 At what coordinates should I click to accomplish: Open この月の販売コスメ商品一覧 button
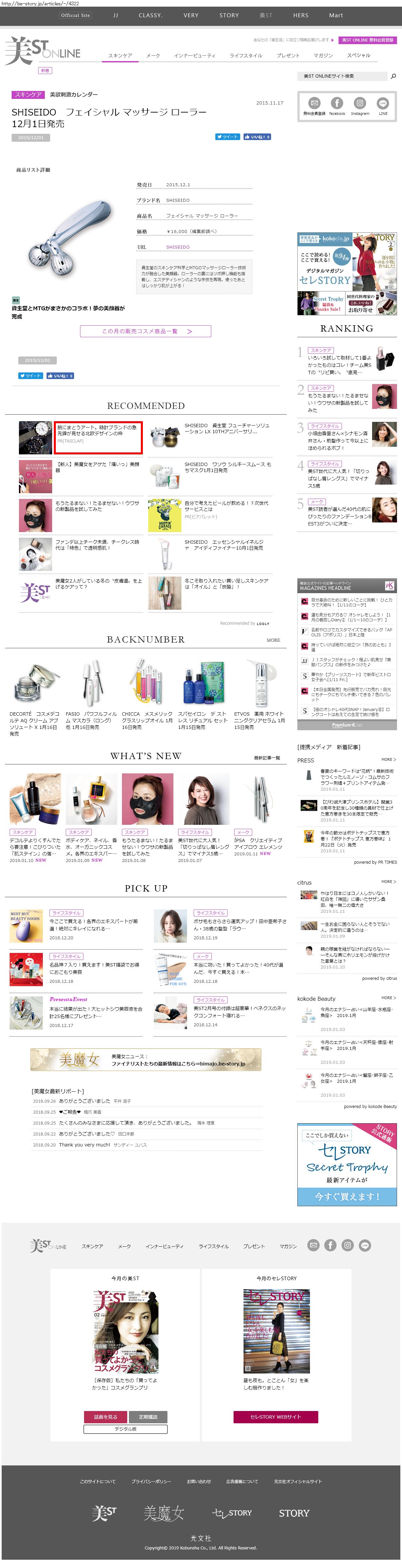pyautogui.click(x=146, y=331)
